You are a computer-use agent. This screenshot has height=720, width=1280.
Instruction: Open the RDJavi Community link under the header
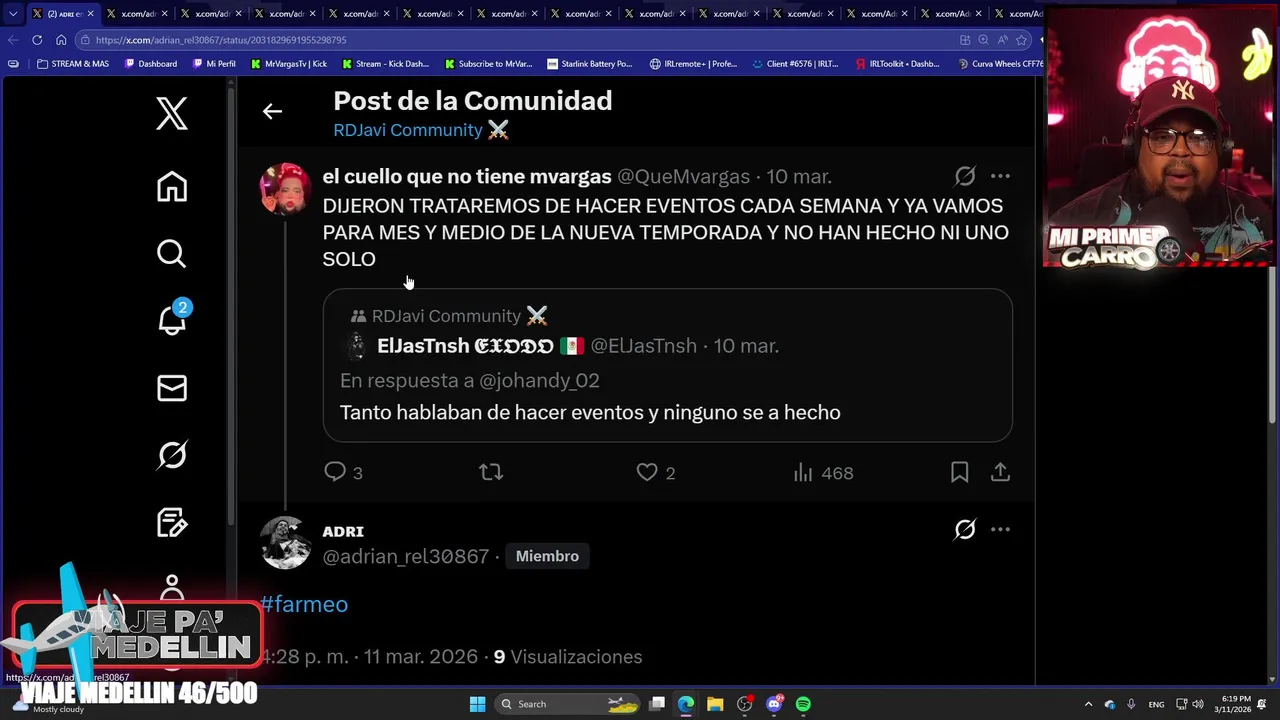pyautogui.click(x=408, y=130)
